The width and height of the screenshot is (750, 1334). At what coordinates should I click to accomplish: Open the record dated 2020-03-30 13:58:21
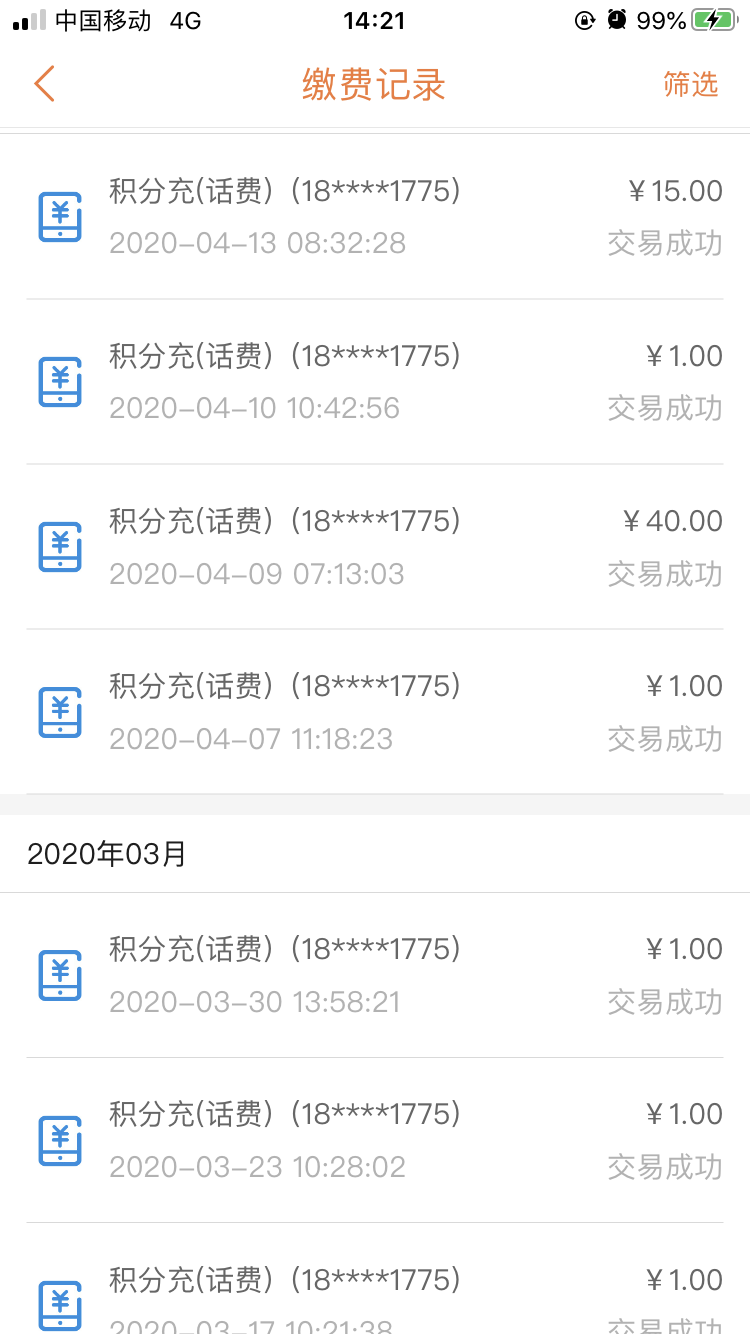375,975
